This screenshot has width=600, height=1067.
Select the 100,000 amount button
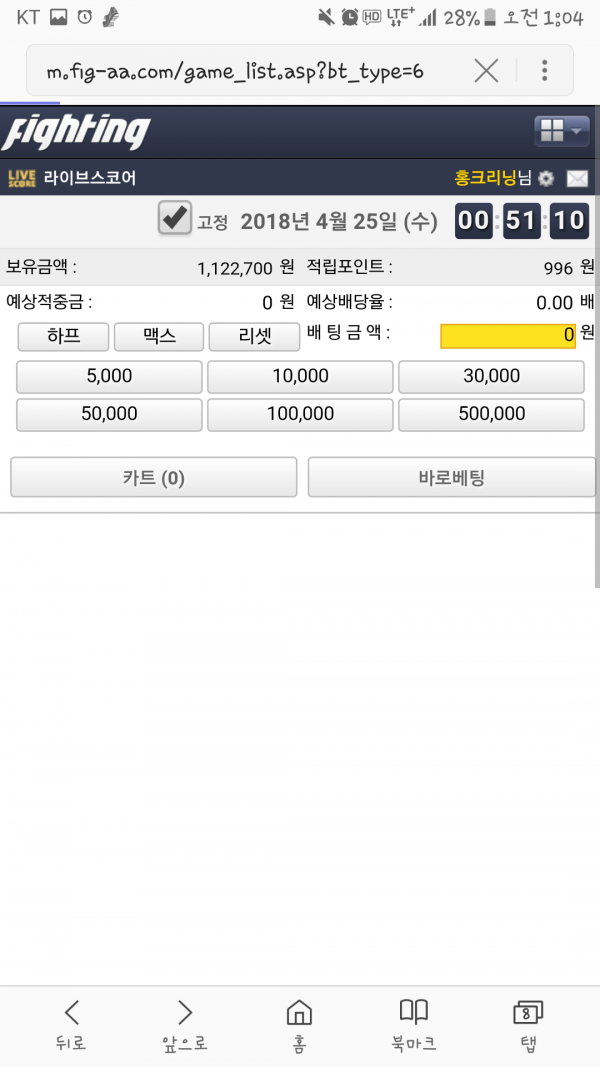300,415
